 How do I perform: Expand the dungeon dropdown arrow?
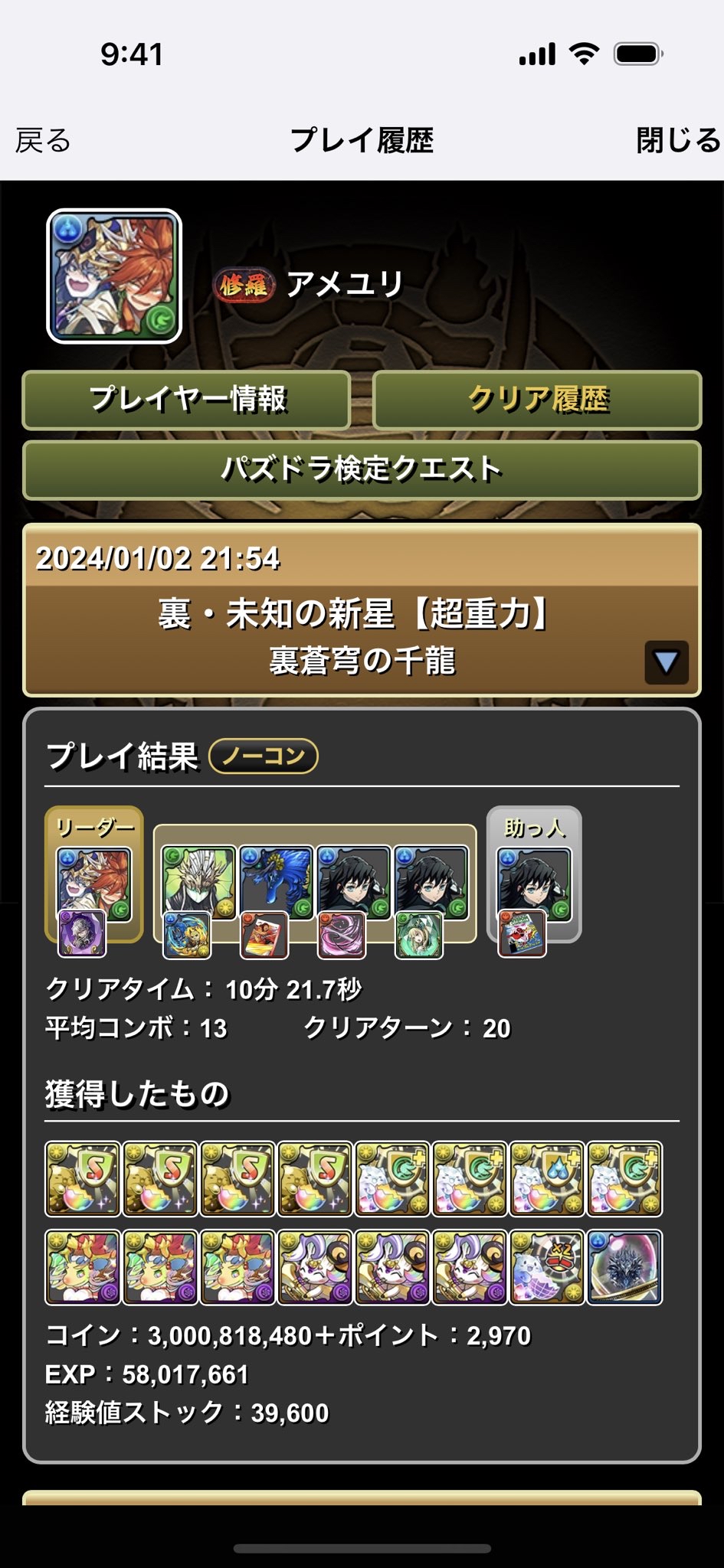(666, 662)
